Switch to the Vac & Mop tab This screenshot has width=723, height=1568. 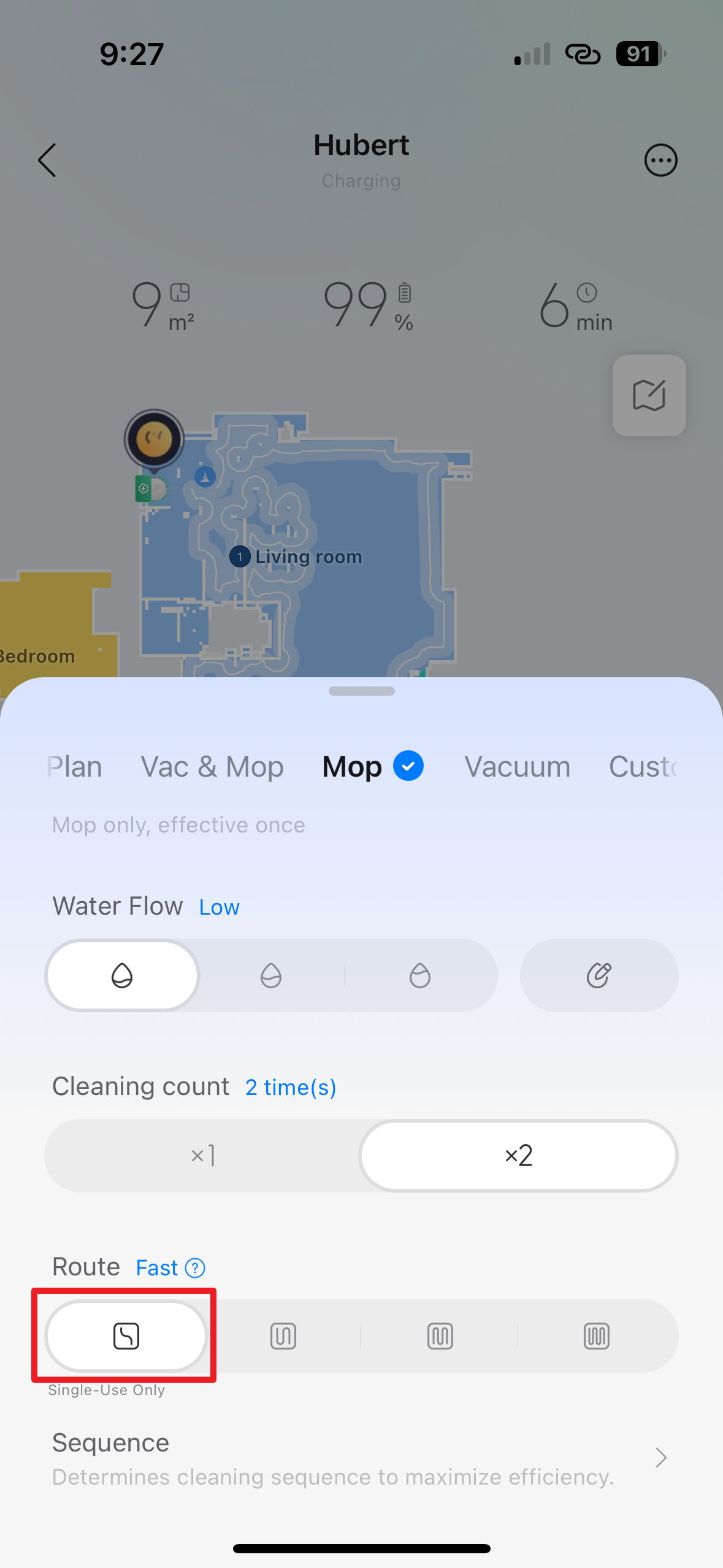(x=212, y=767)
